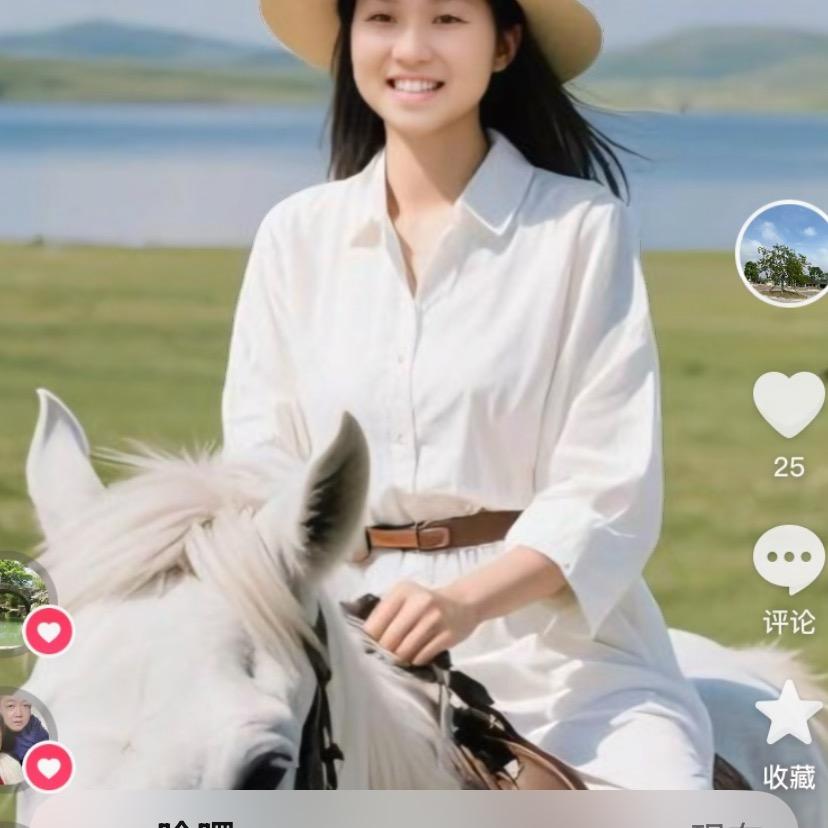Like this video with the heart
Image resolution: width=828 pixels, height=828 pixels.
[788, 405]
